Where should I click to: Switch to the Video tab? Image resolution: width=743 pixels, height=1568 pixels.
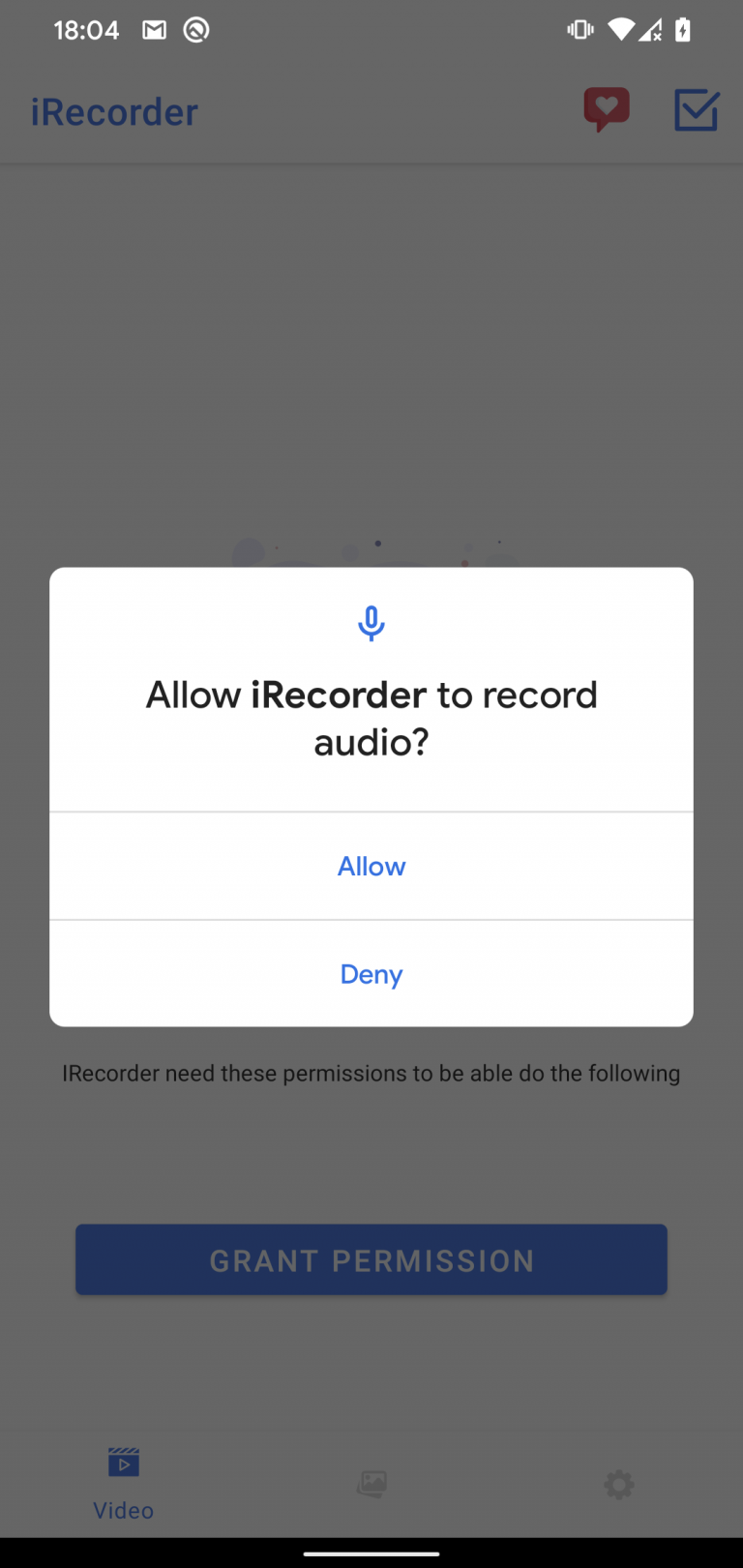[124, 1483]
